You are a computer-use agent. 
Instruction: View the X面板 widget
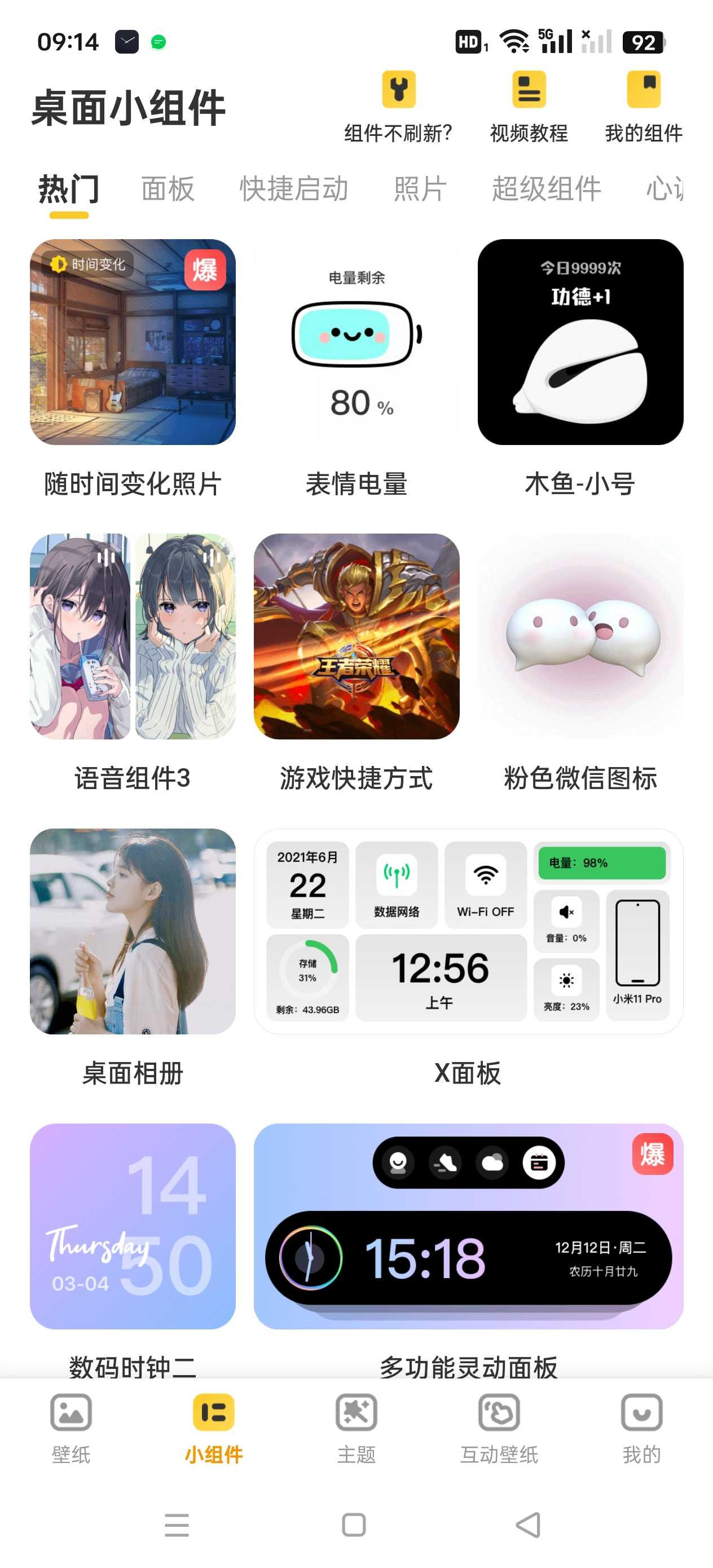[468, 931]
